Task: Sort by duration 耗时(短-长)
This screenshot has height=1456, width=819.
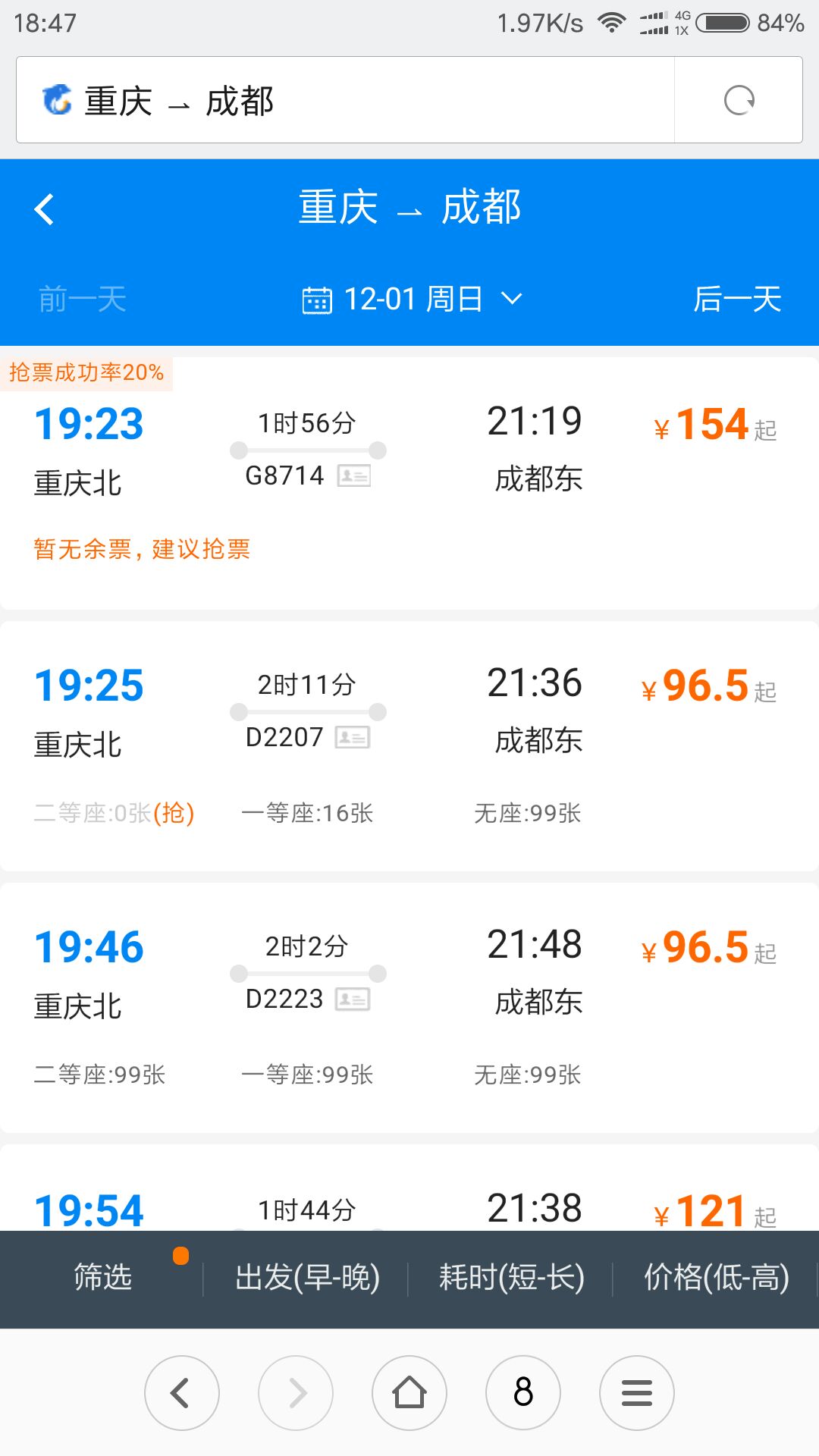Action: click(512, 1277)
